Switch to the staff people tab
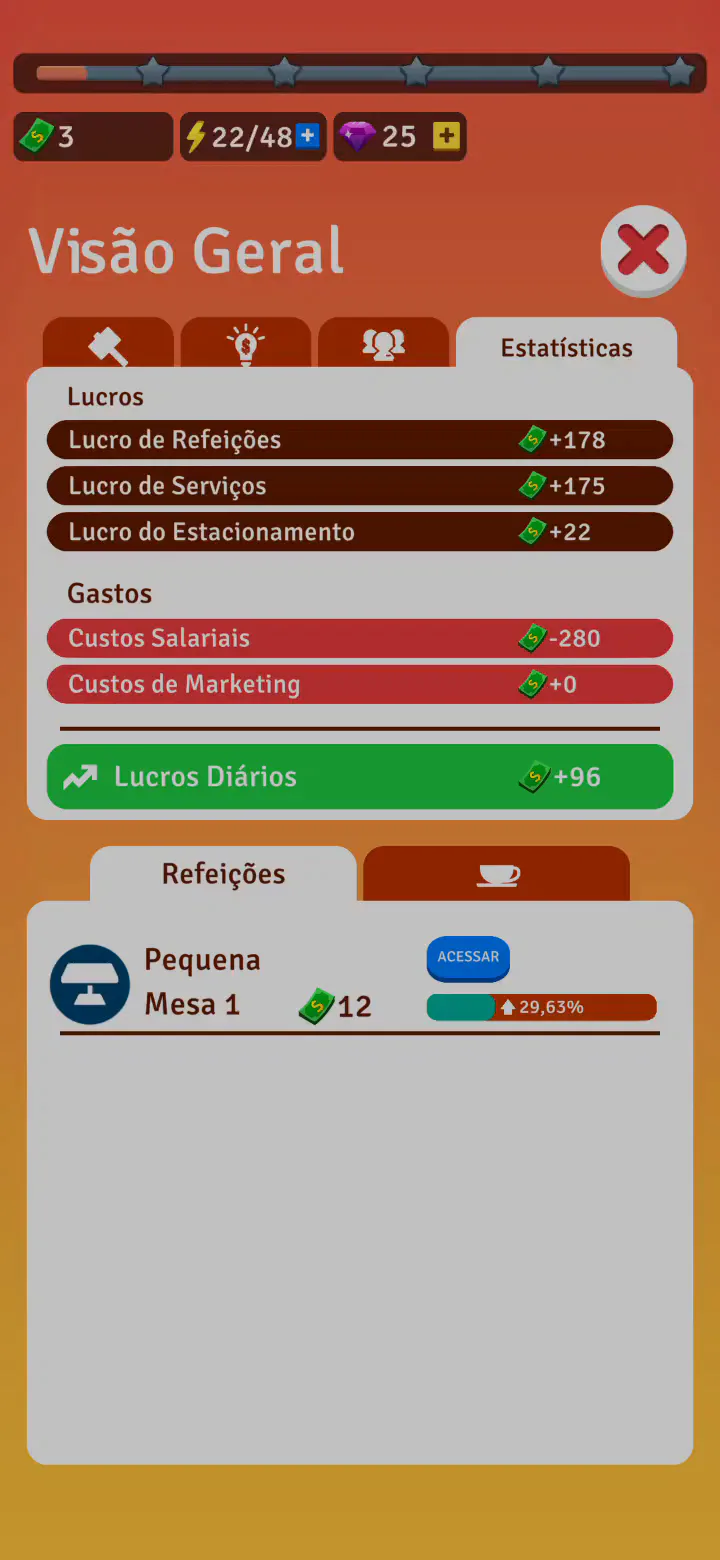The width and height of the screenshot is (720, 1560). tap(383, 345)
